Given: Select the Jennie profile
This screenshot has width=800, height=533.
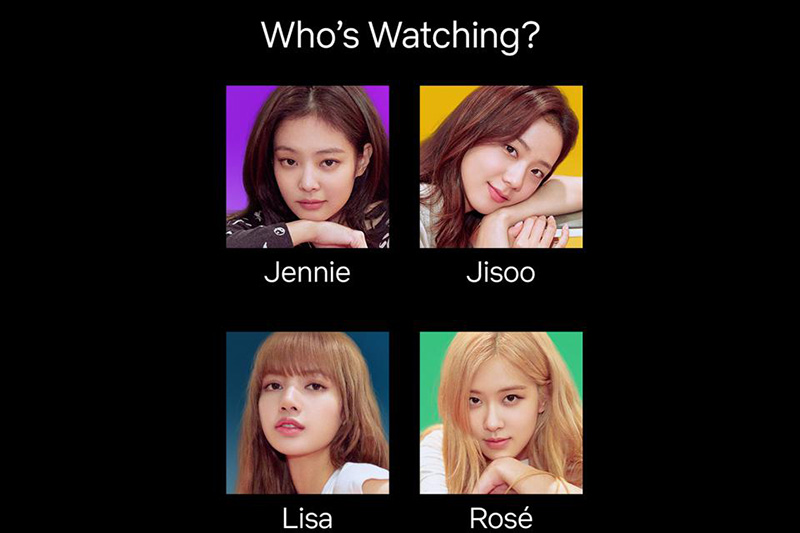Looking at the screenshot, I should coord(307,167).
